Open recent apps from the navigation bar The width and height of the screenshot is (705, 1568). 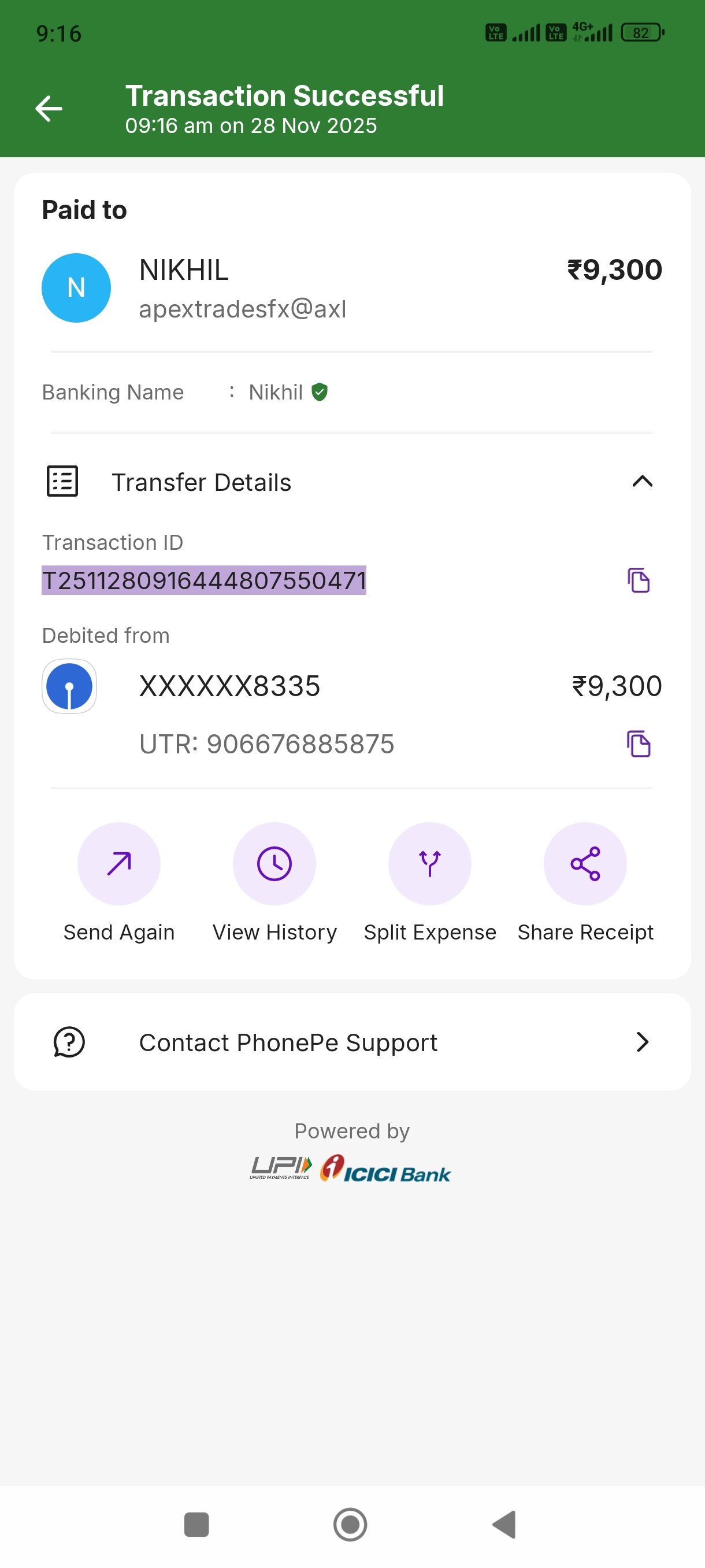point(196,1525)
